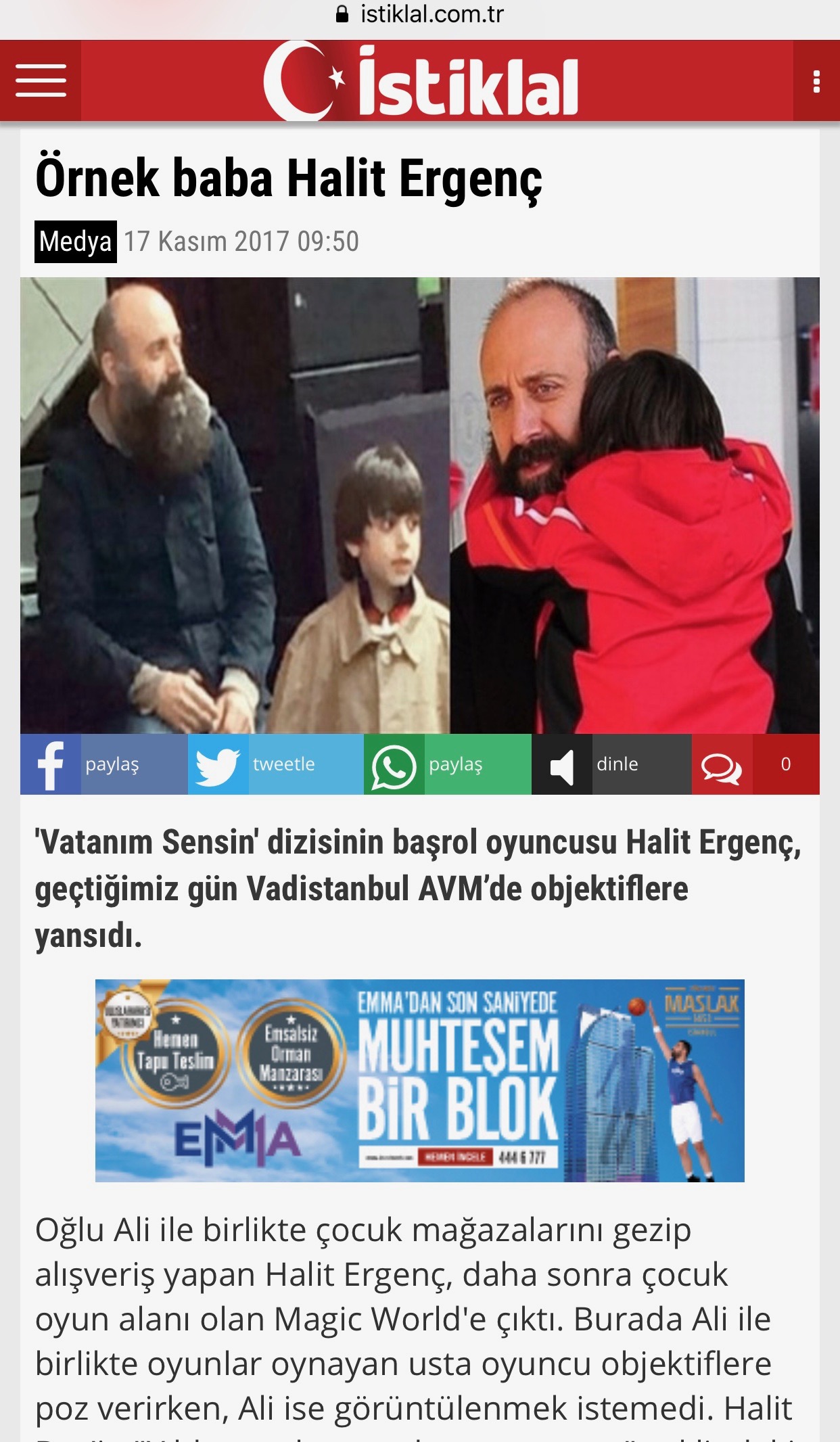The image size is (840, 1442).
Task: Tweet this article
Action: [275, 764]
